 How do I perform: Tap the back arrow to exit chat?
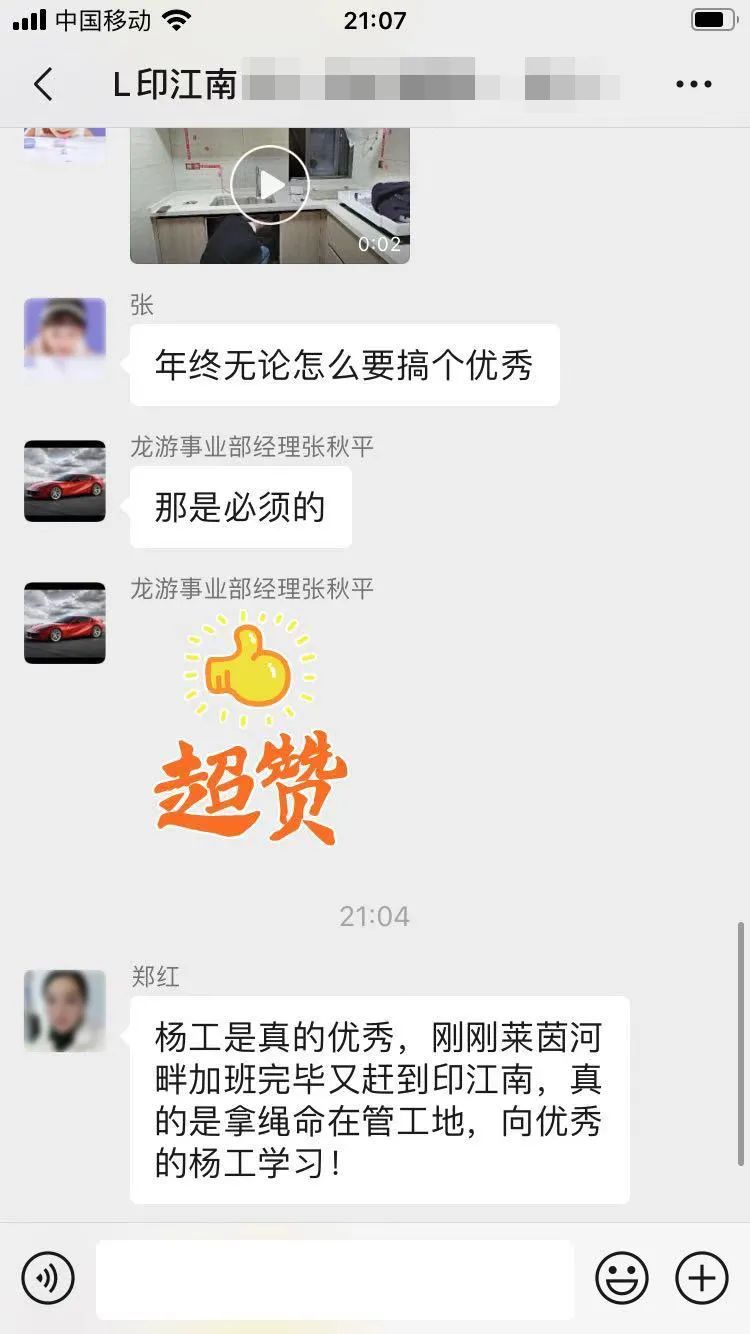click(x=42, y=84)
